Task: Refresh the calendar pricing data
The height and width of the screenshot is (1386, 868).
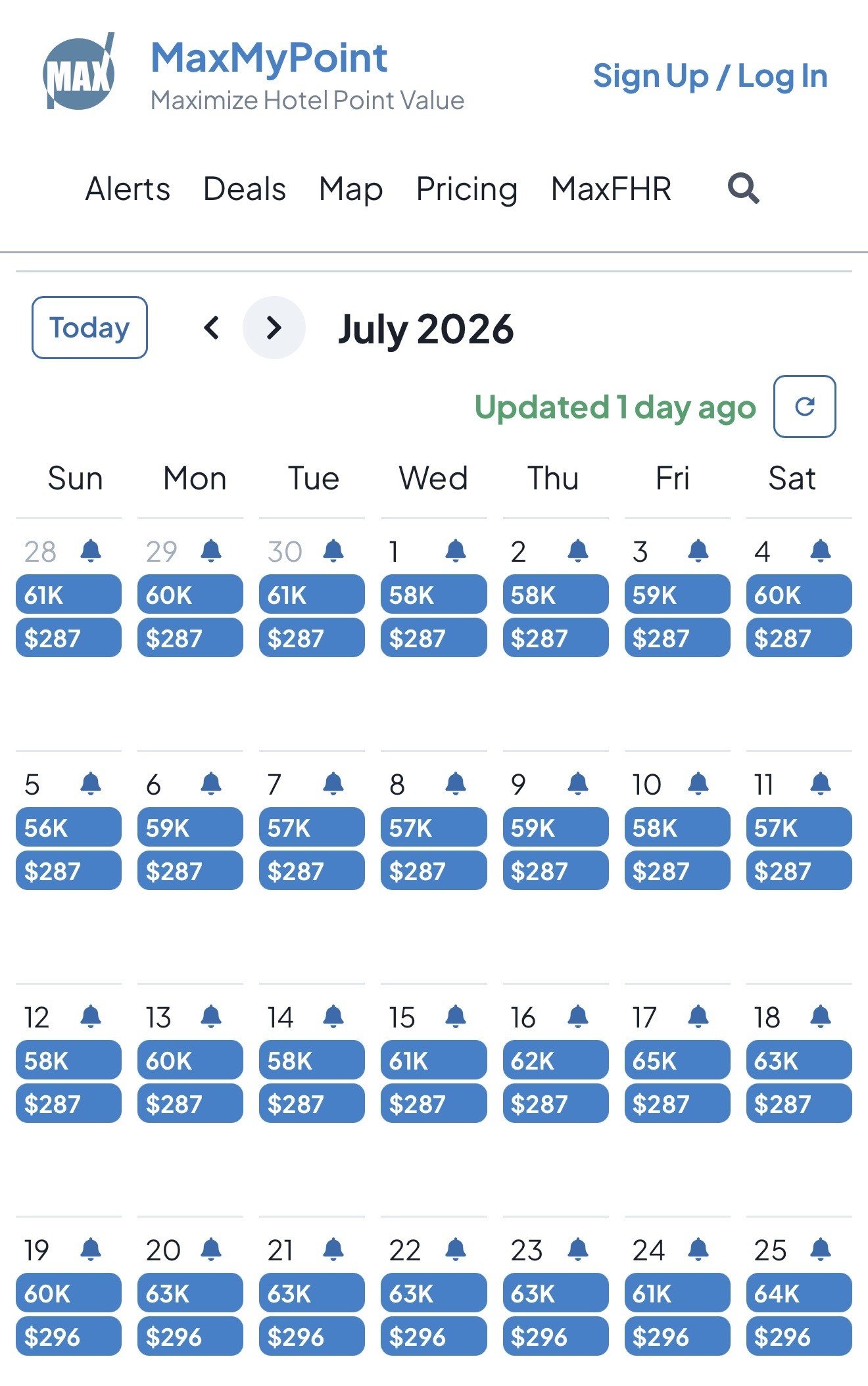Action: (x=804, y=407)
